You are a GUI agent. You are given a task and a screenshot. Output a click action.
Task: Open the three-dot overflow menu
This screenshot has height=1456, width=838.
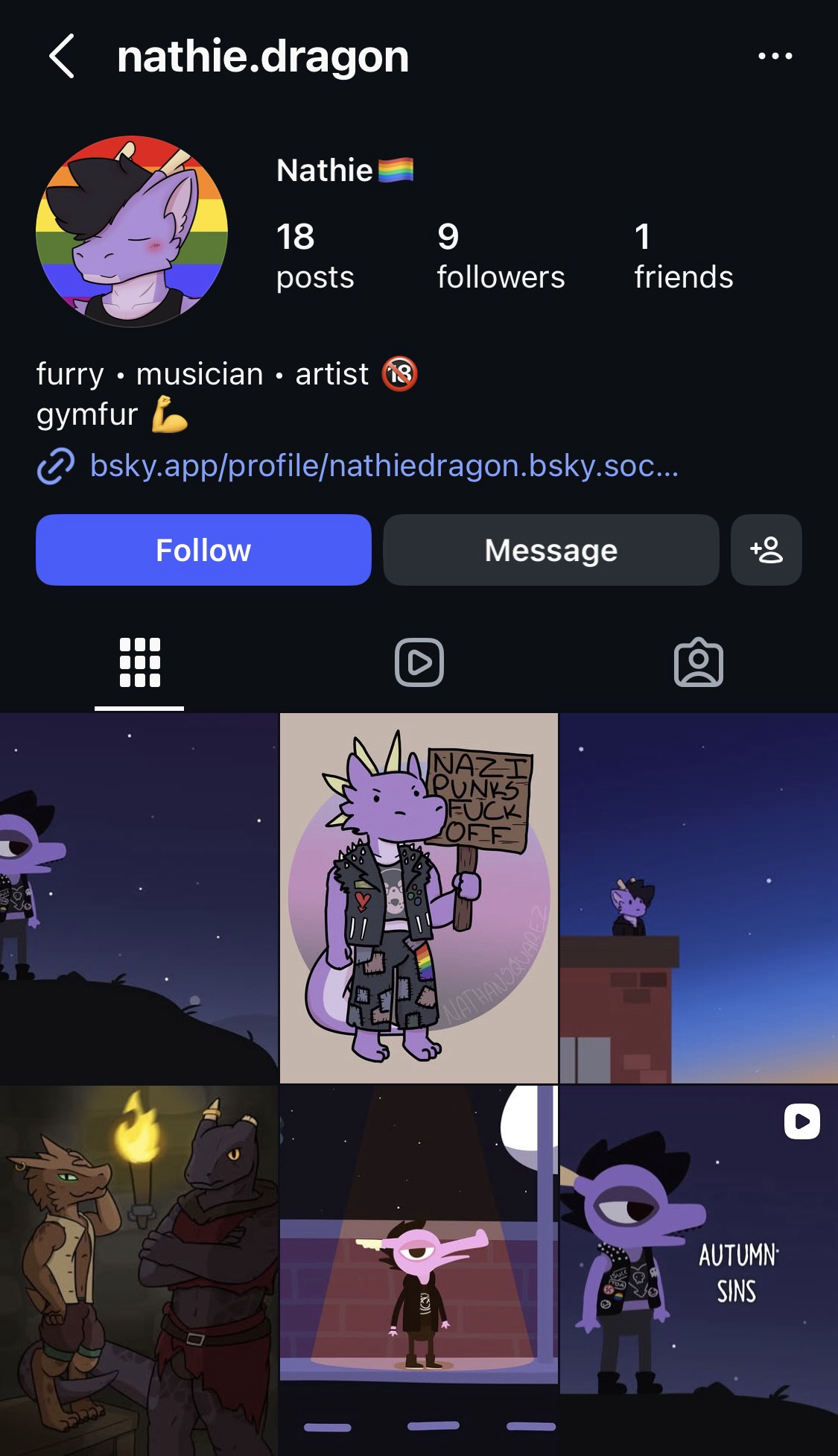(775, 57)
